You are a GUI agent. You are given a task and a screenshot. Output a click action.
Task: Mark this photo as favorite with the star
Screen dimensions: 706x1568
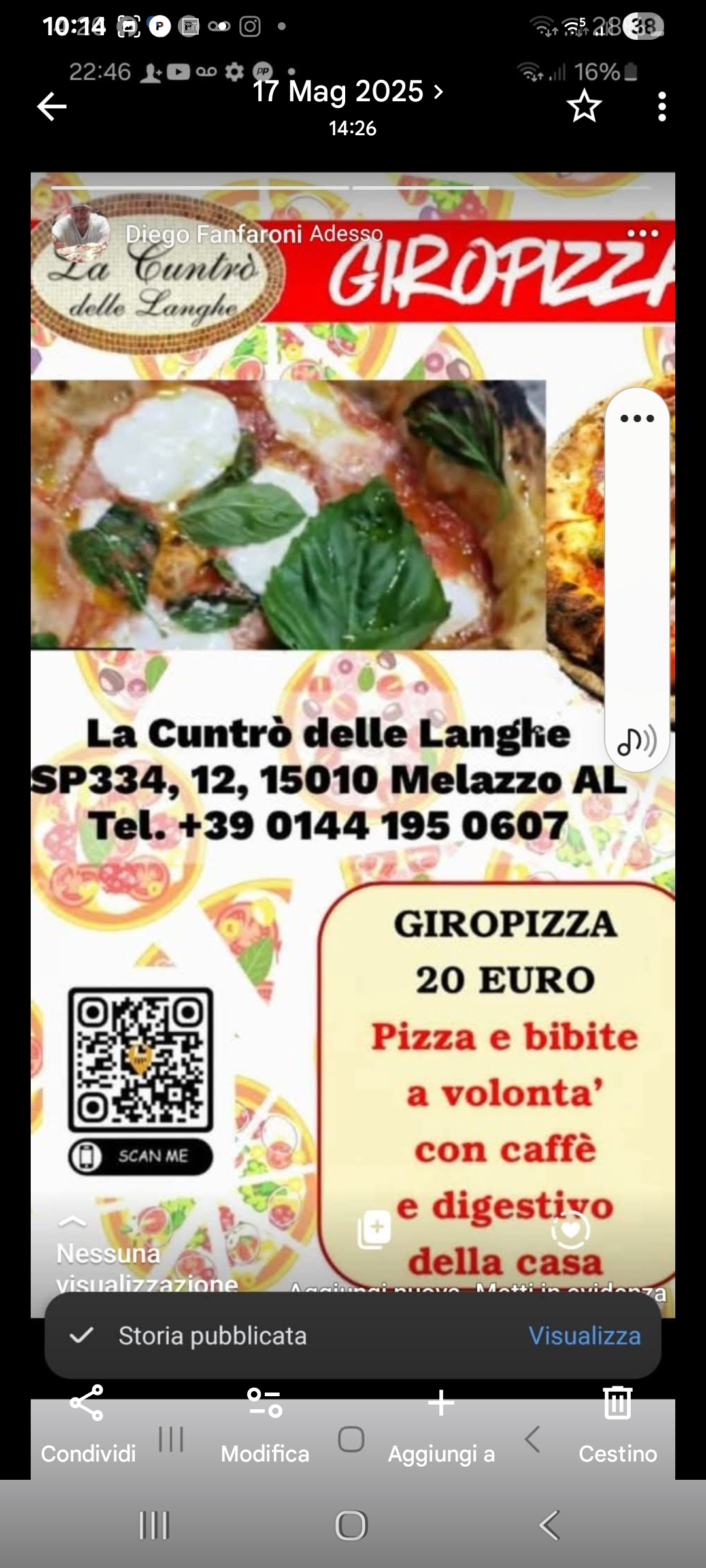tap(584, 106)
